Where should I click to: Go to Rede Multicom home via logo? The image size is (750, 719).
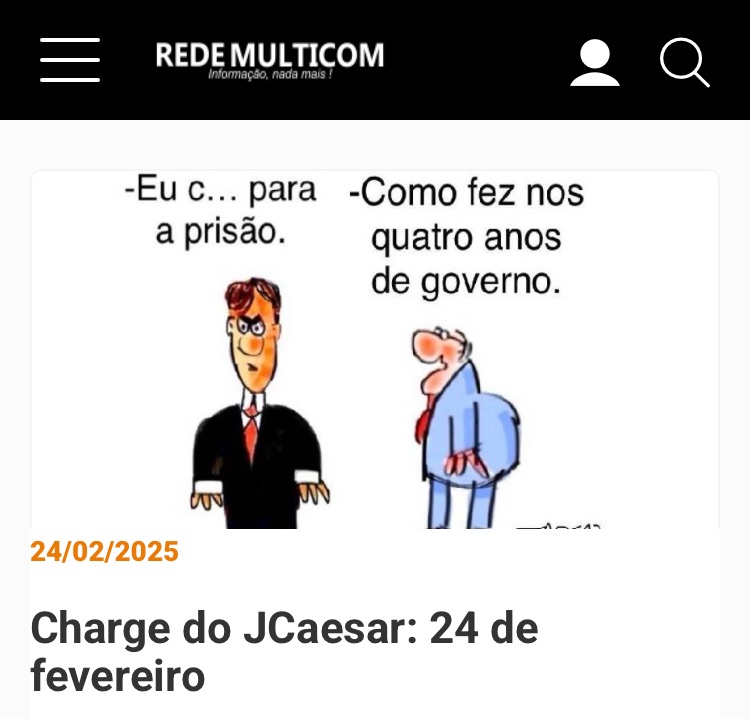(x=270, y=58)
